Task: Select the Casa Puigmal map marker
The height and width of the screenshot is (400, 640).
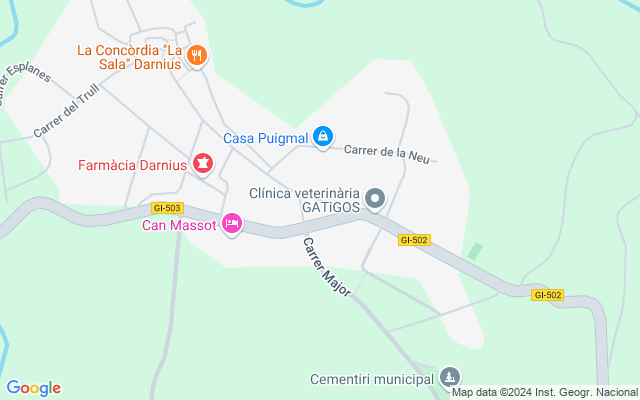Action: pos(322,137)
